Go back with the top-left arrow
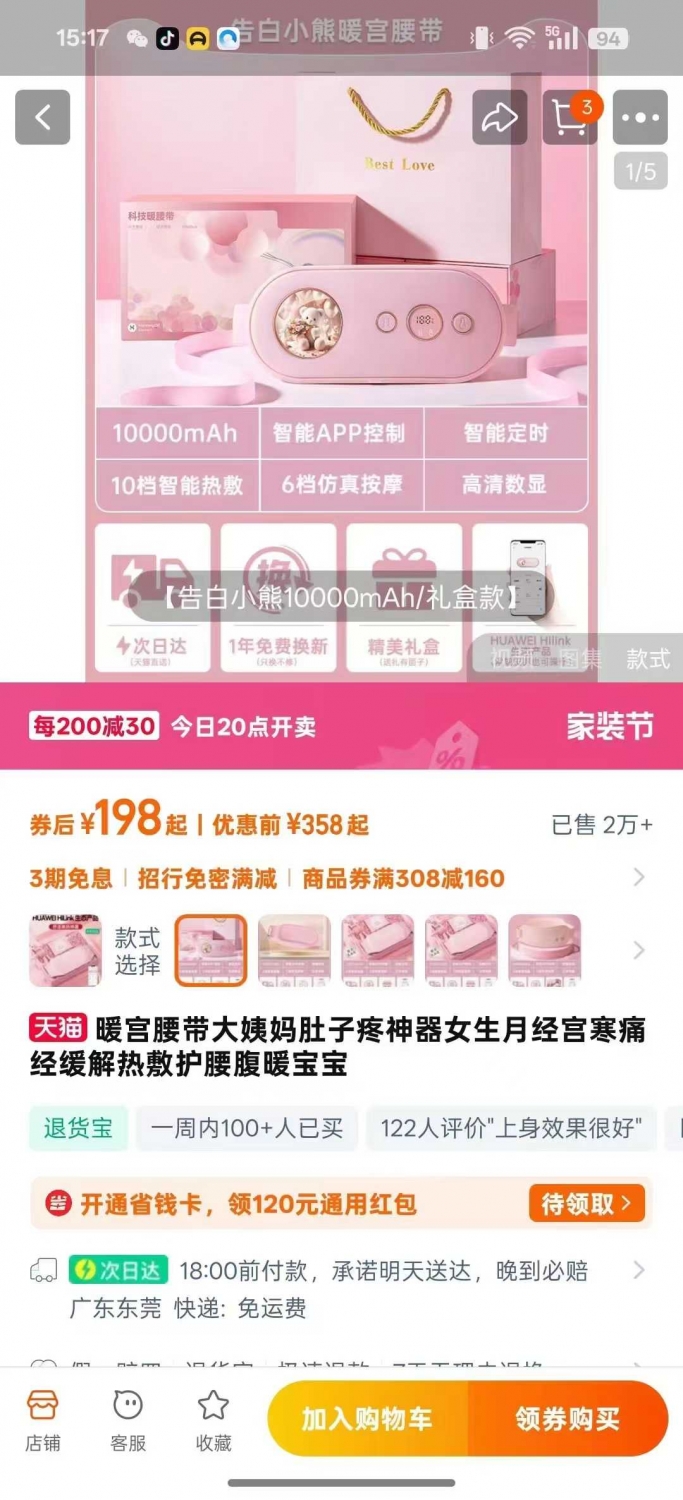 [42, 118]
